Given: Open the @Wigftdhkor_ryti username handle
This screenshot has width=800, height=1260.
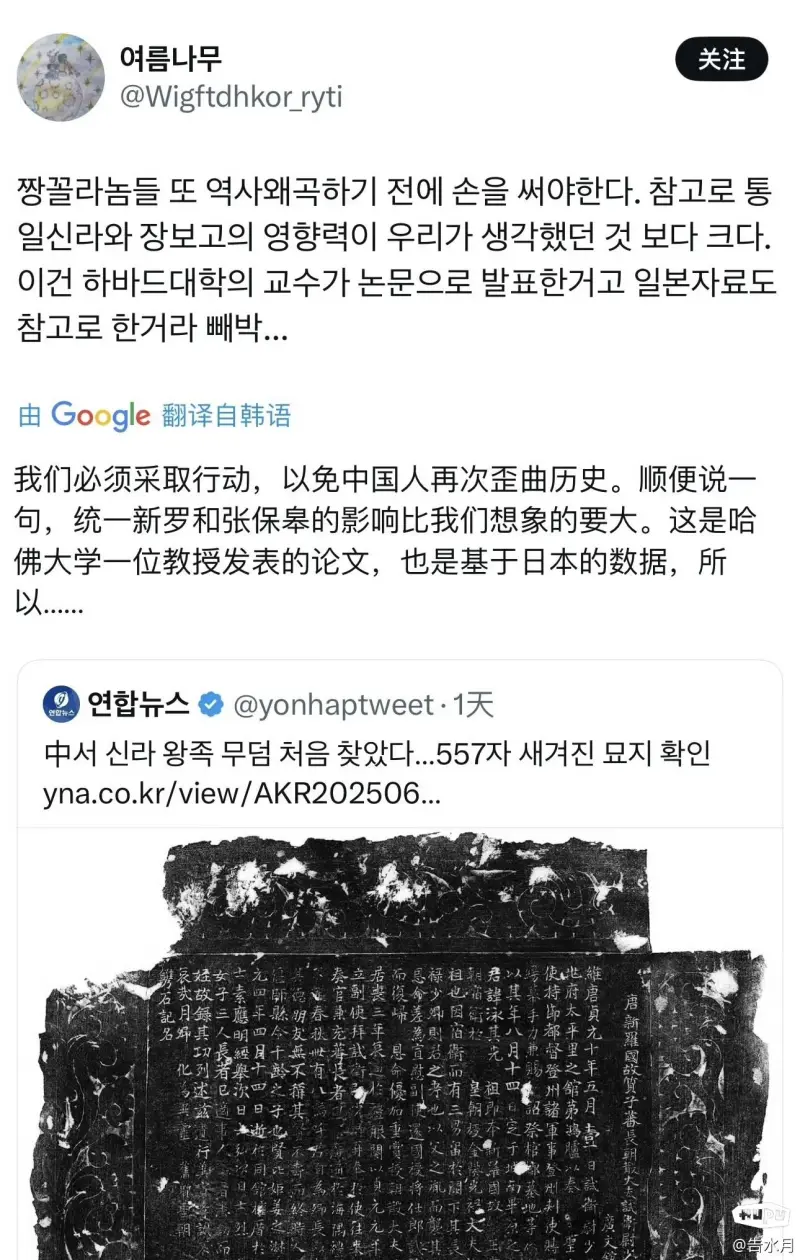Looking at the screenshot, I should (231, 96).
